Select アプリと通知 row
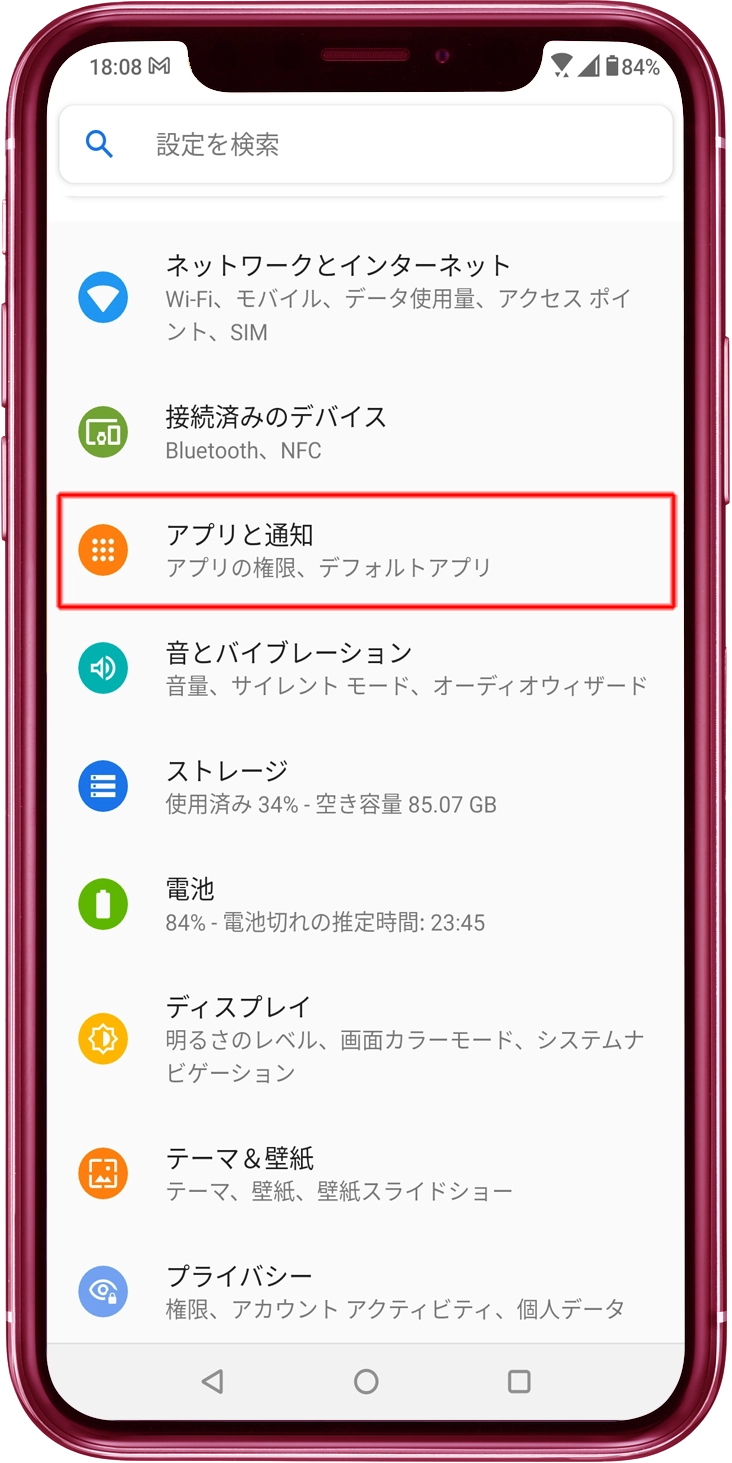This screenshot has width=732, height=1463. pos(365,550)
